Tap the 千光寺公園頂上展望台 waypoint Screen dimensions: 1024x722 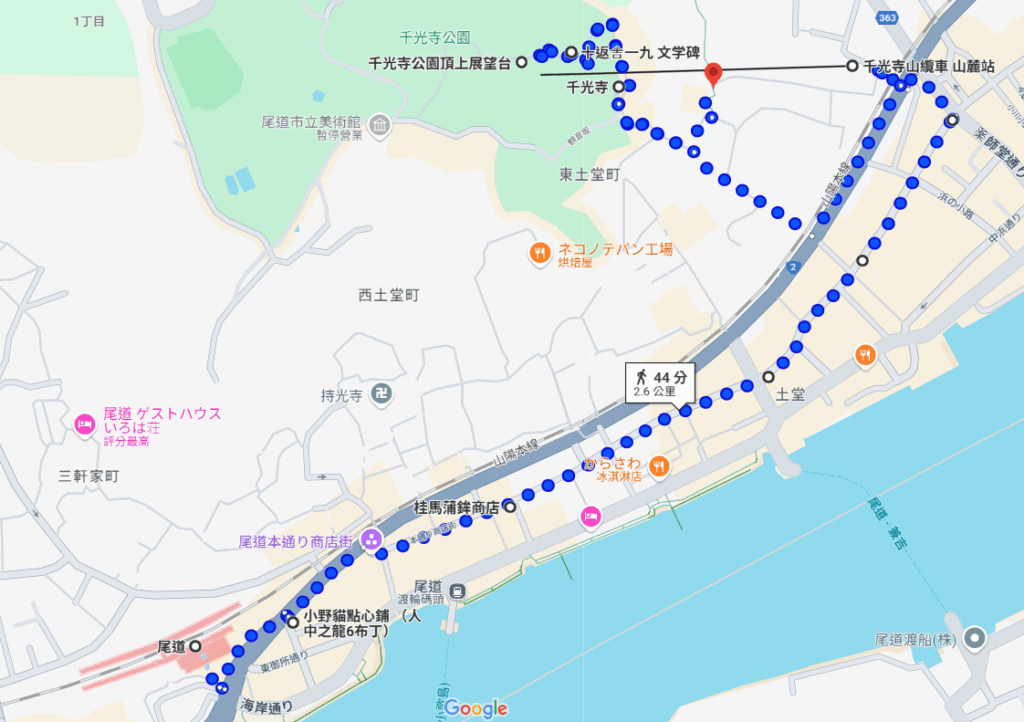coord(521,63)
